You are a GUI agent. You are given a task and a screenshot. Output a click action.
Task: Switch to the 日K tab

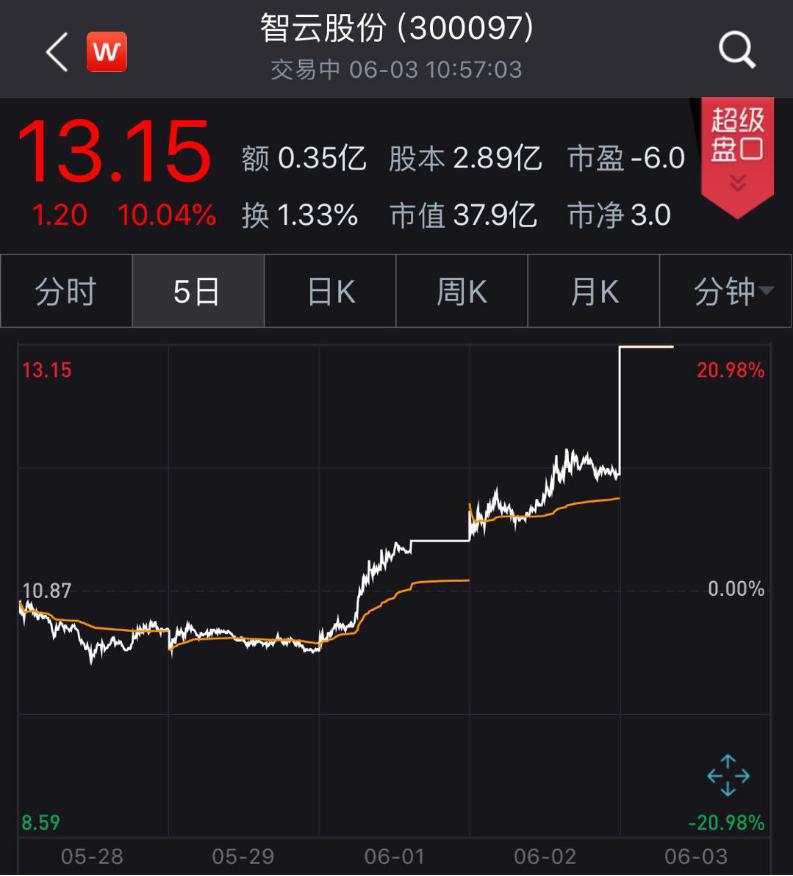tap(330, 290)
